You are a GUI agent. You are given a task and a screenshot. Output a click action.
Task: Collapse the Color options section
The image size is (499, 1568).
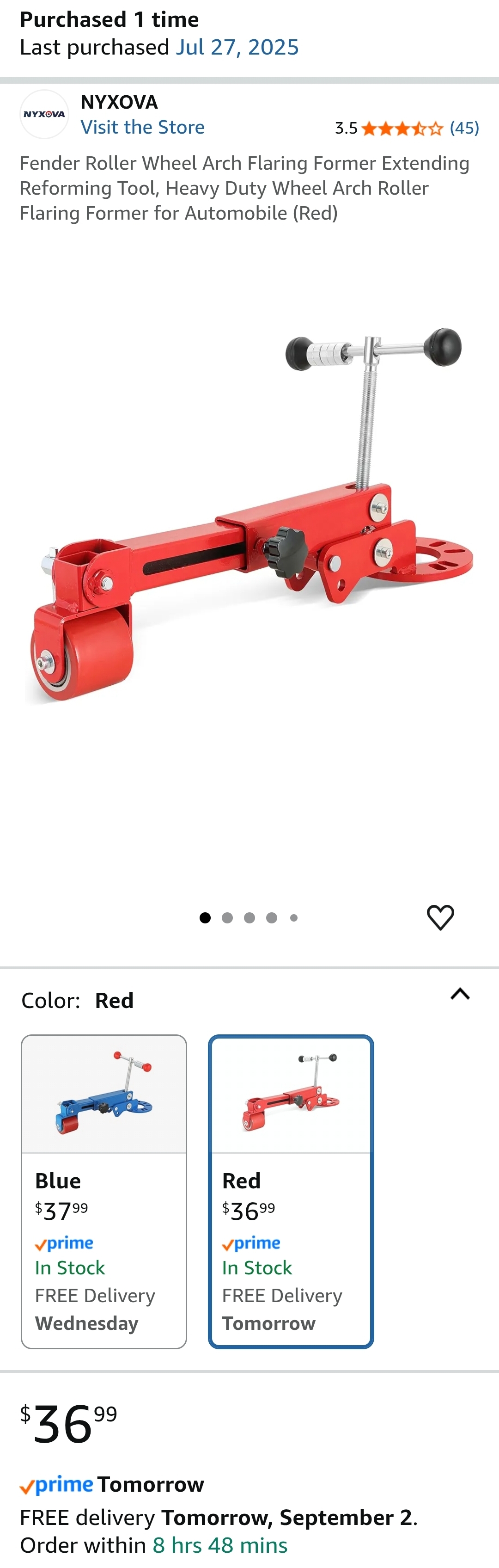pos(459,994)
